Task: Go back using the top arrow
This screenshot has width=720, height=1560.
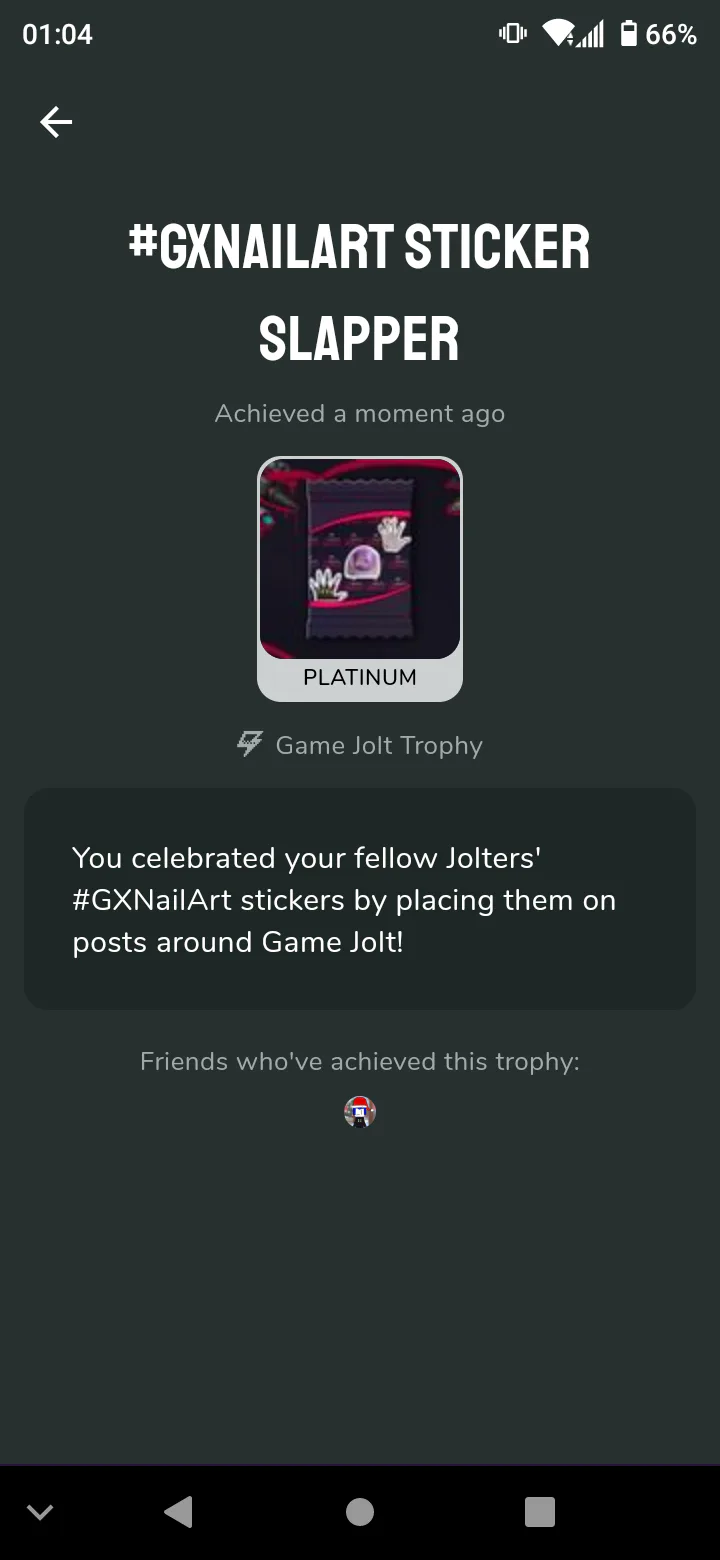Action: tap(56, 122)
